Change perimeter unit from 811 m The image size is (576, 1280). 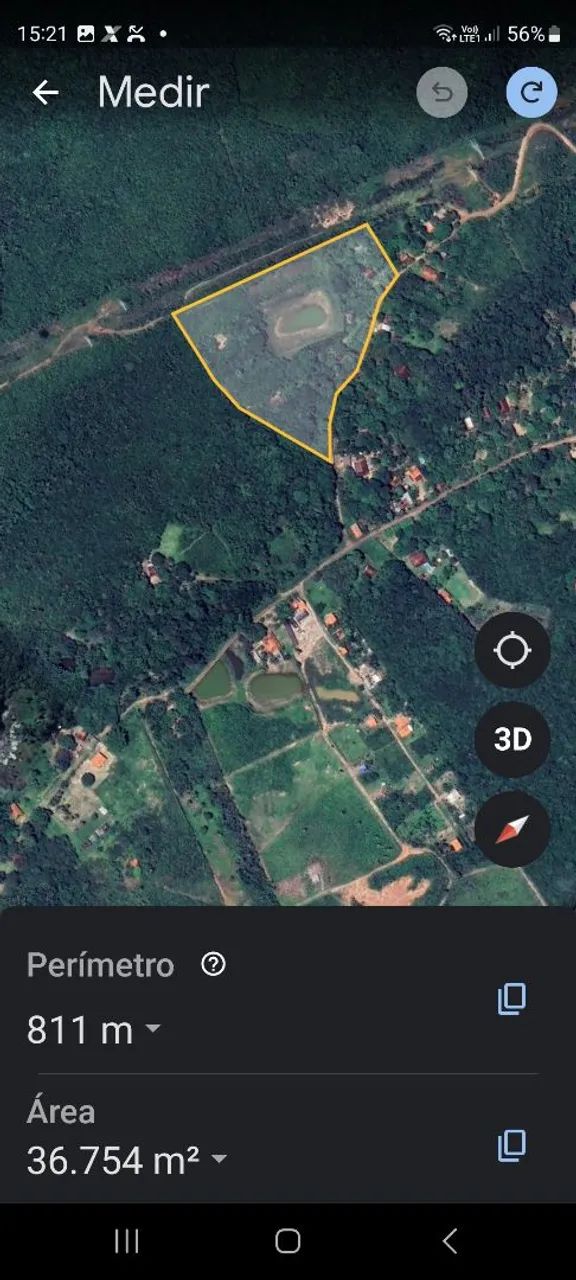coord(94,1029)
